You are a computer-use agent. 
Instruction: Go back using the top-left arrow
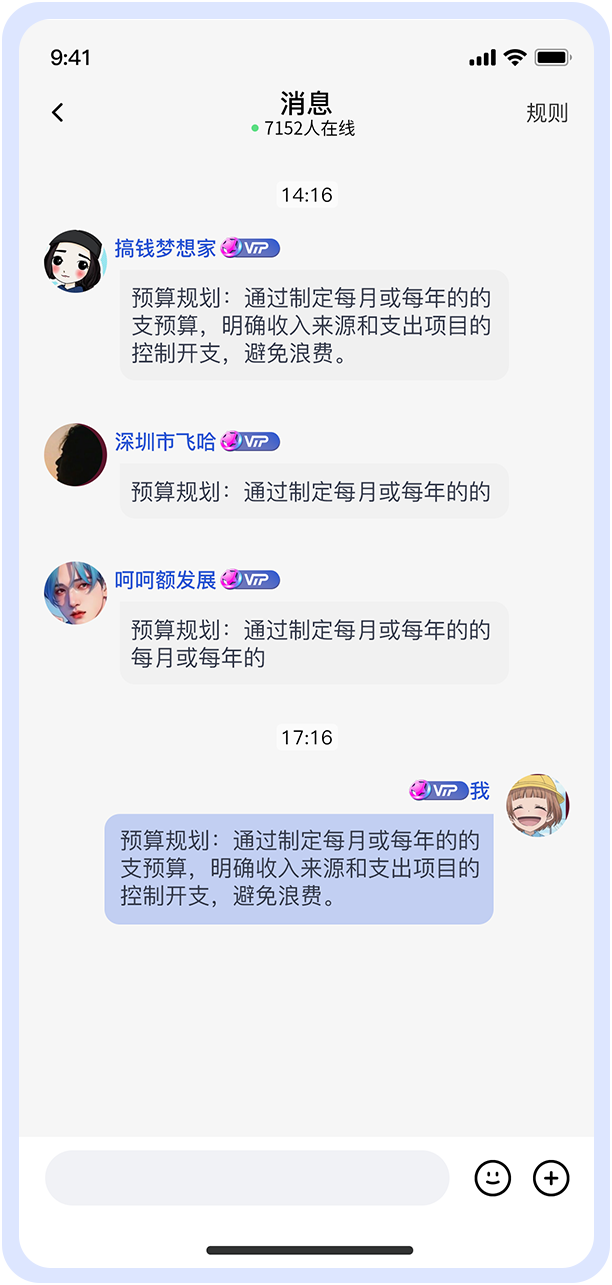coord(58,113)
